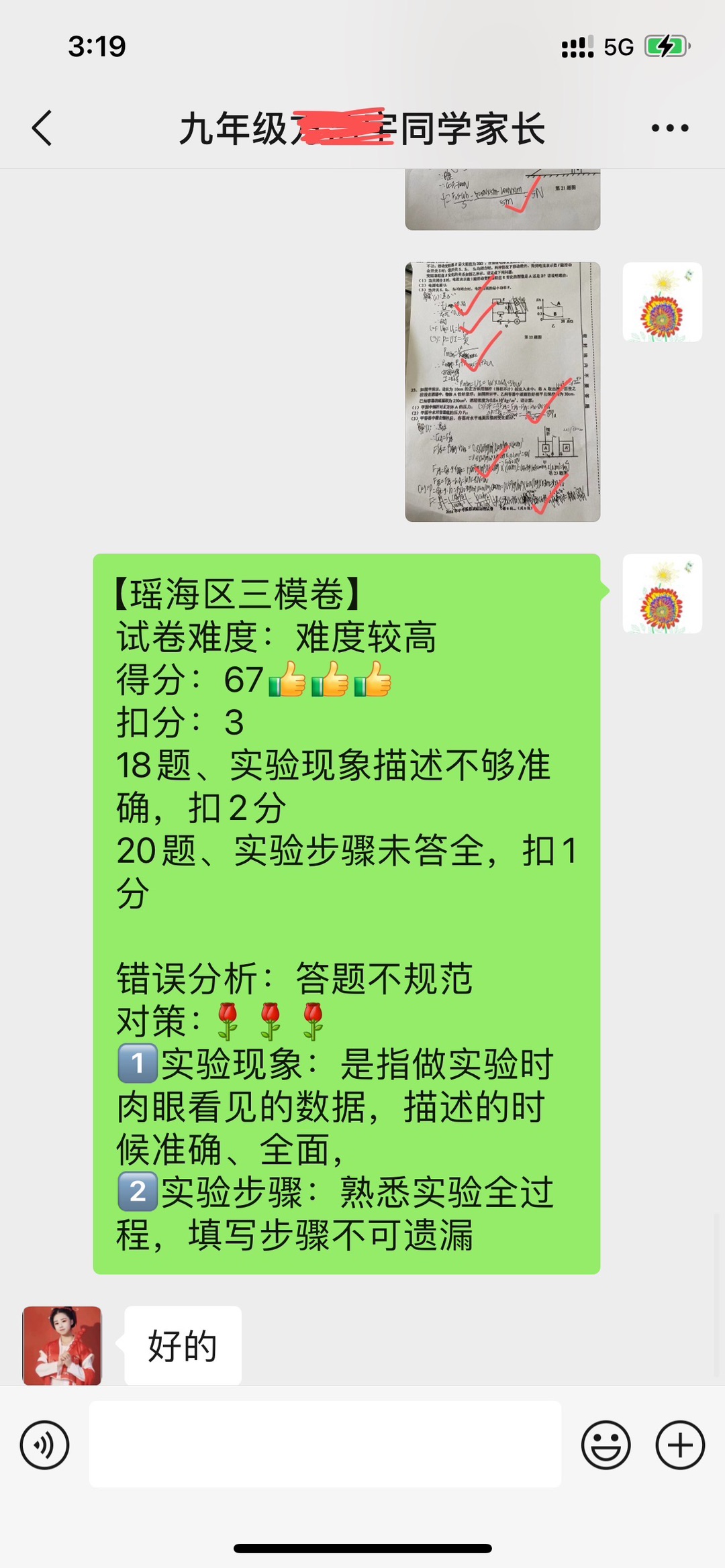
Task: Tap the message text field
Action: (x=325, y=1444)
